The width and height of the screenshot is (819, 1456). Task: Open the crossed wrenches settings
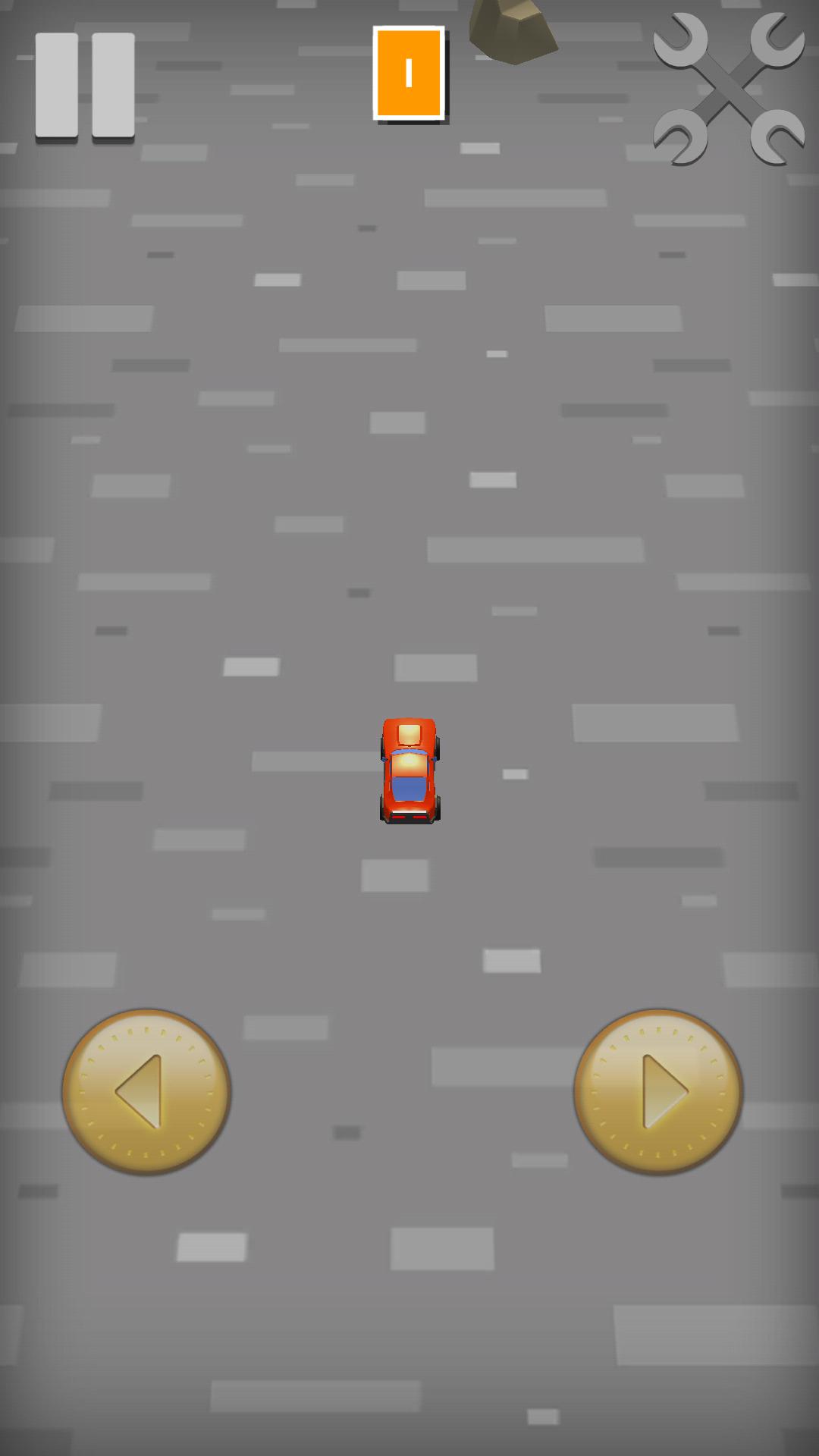click(728, 89)
